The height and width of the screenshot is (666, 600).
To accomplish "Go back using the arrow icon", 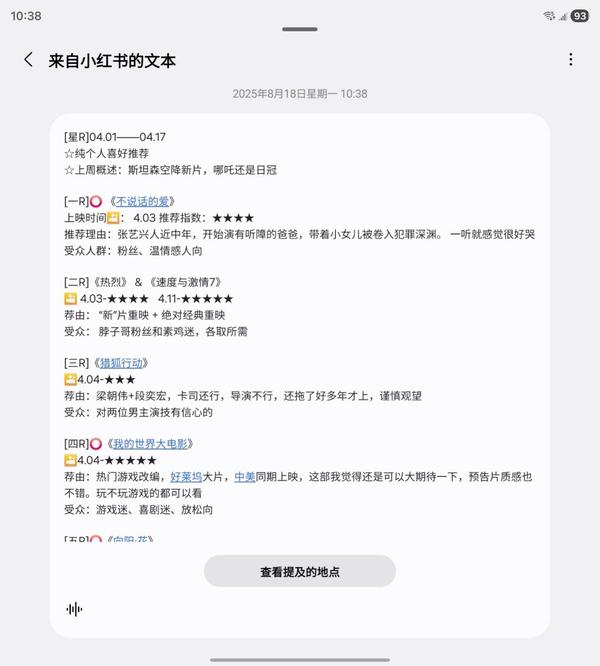I will [28, 60].
